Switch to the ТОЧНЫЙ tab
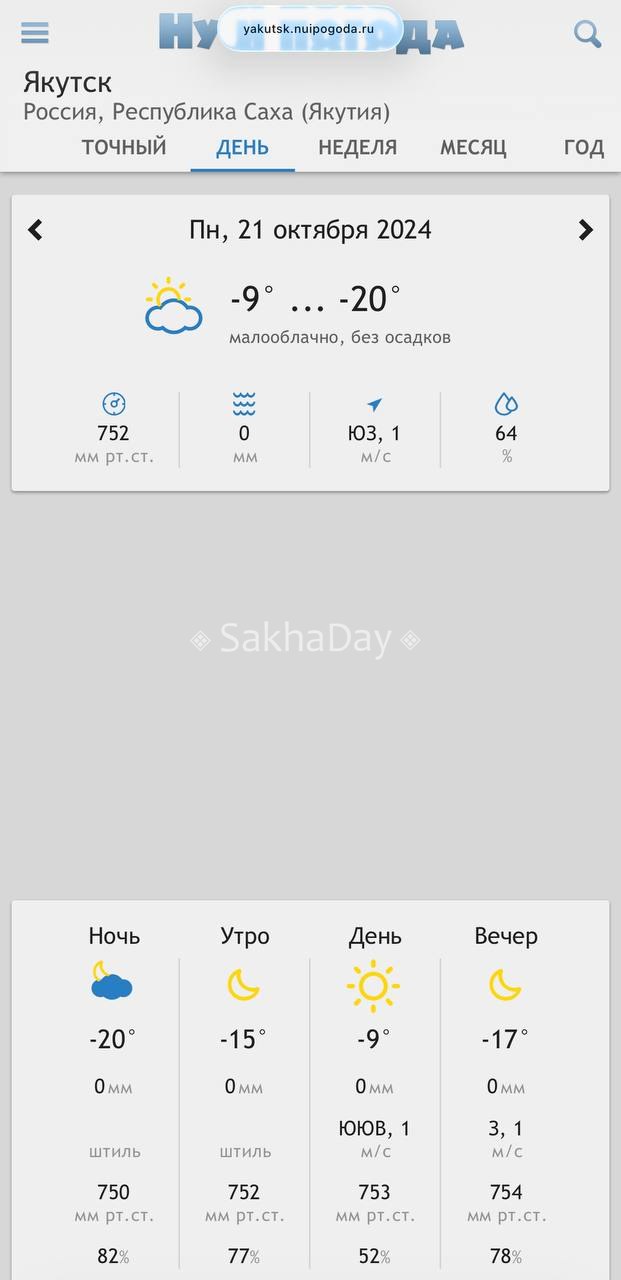 (x=124, y=148)
